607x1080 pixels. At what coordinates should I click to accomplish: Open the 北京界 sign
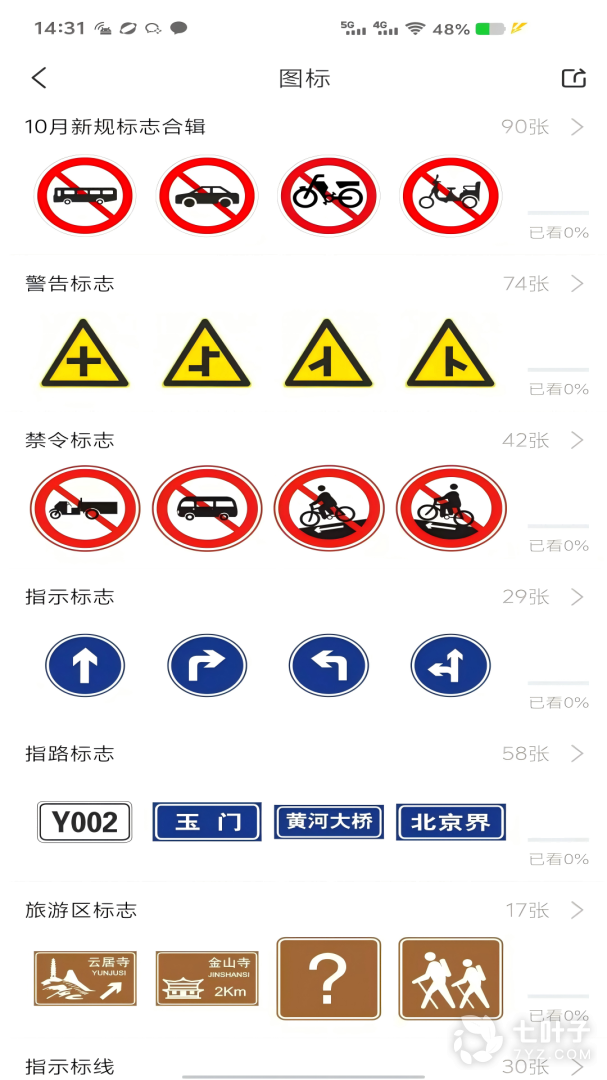click(x=451, y=822)
